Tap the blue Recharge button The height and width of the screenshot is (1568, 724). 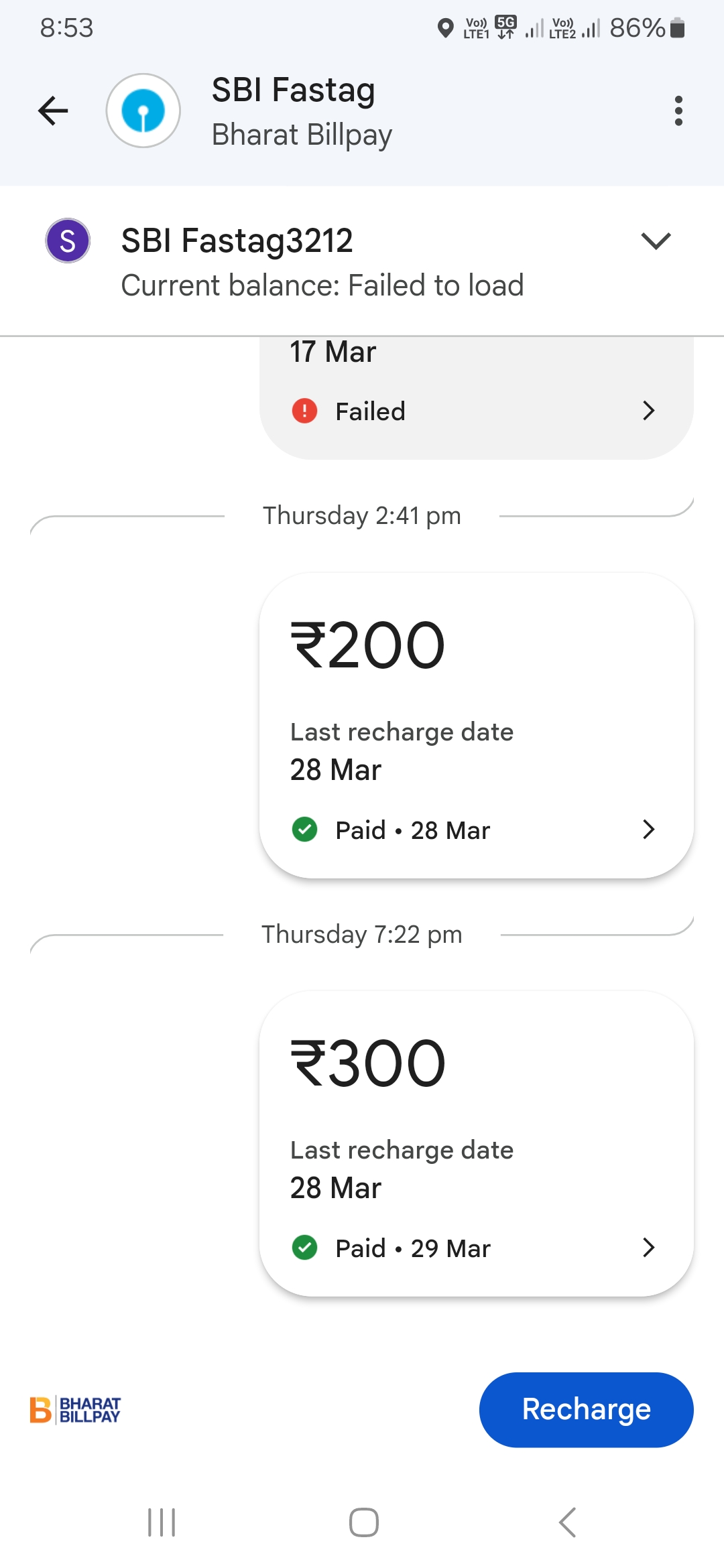click(x=586, y=1409)
